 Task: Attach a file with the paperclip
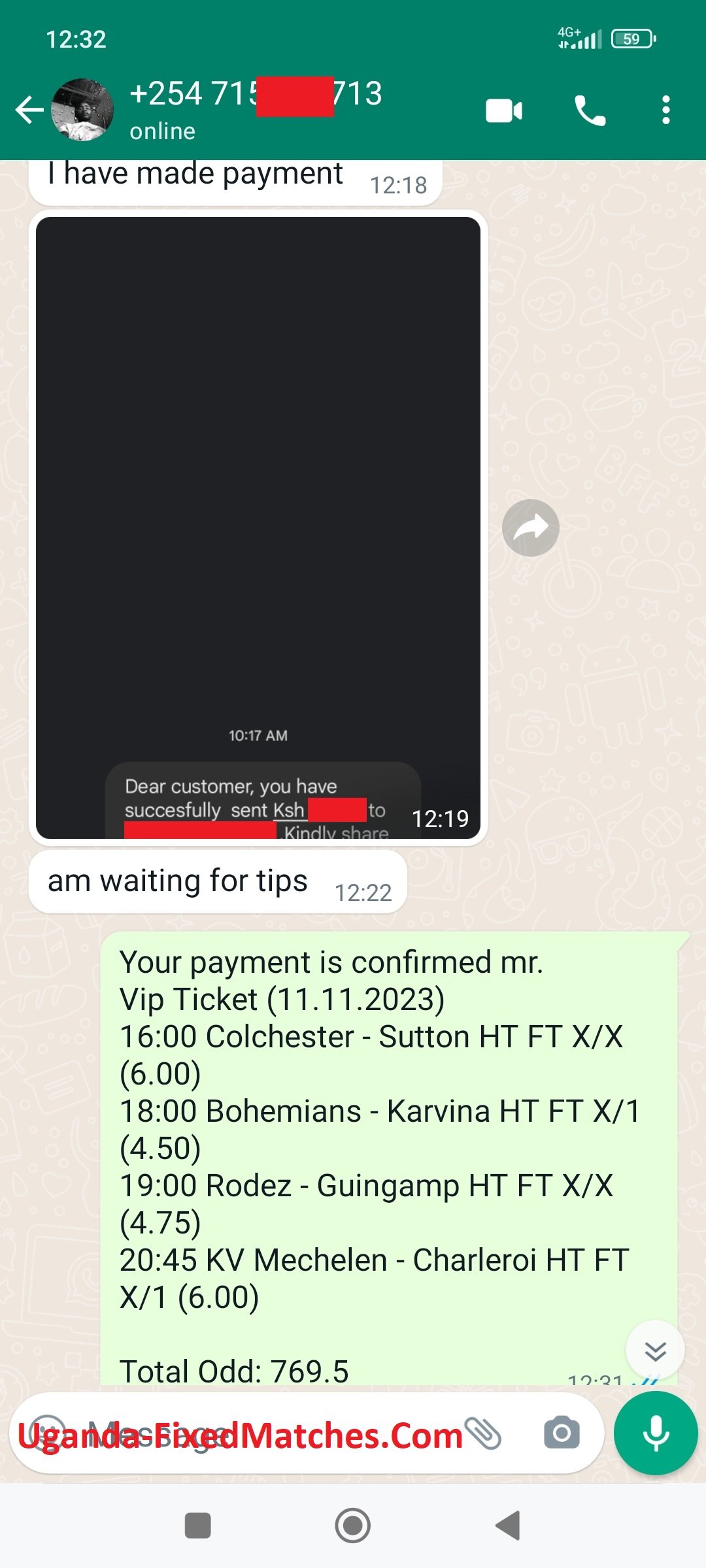[482, 1434]
